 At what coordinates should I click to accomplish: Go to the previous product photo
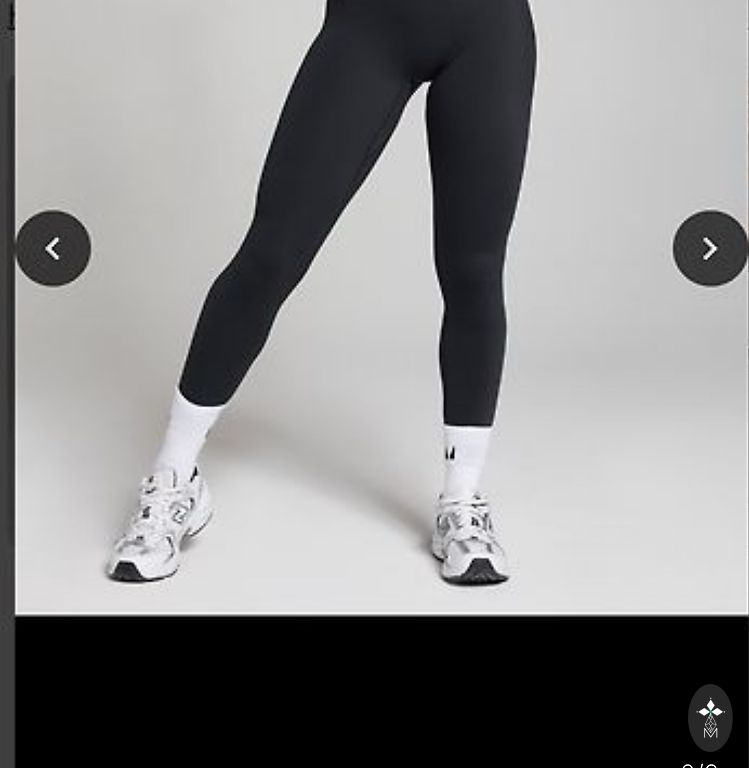point(53,249)
